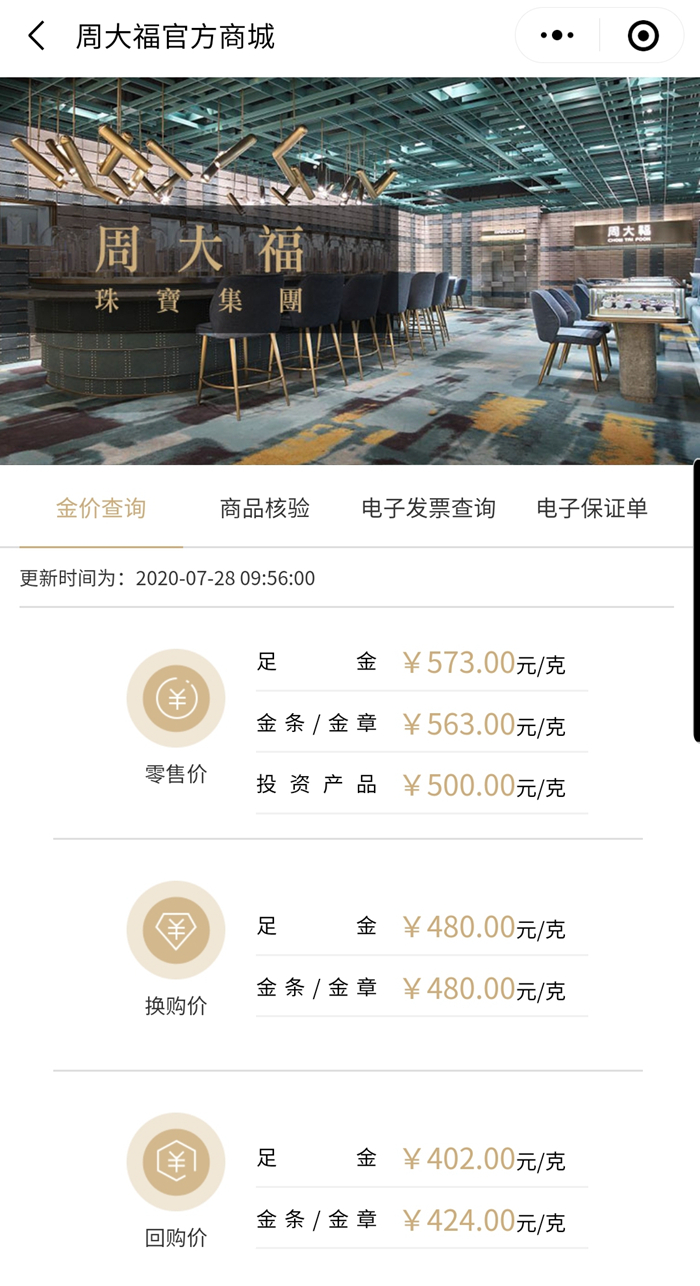Go back from 周大福官方商城 page
The image size is (700, 1286).
pos(37,37)
